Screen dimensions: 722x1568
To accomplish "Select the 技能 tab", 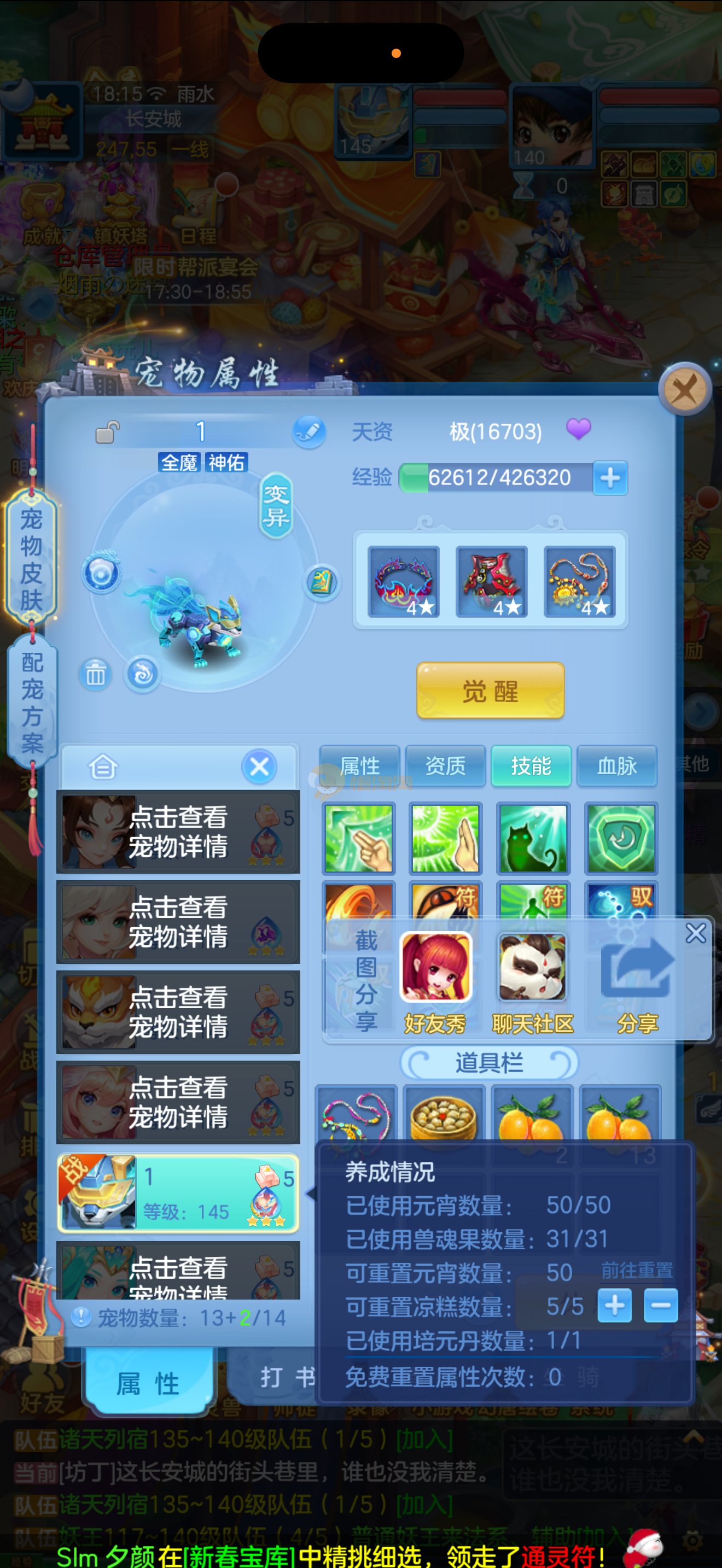I will (x=531, y=765).
